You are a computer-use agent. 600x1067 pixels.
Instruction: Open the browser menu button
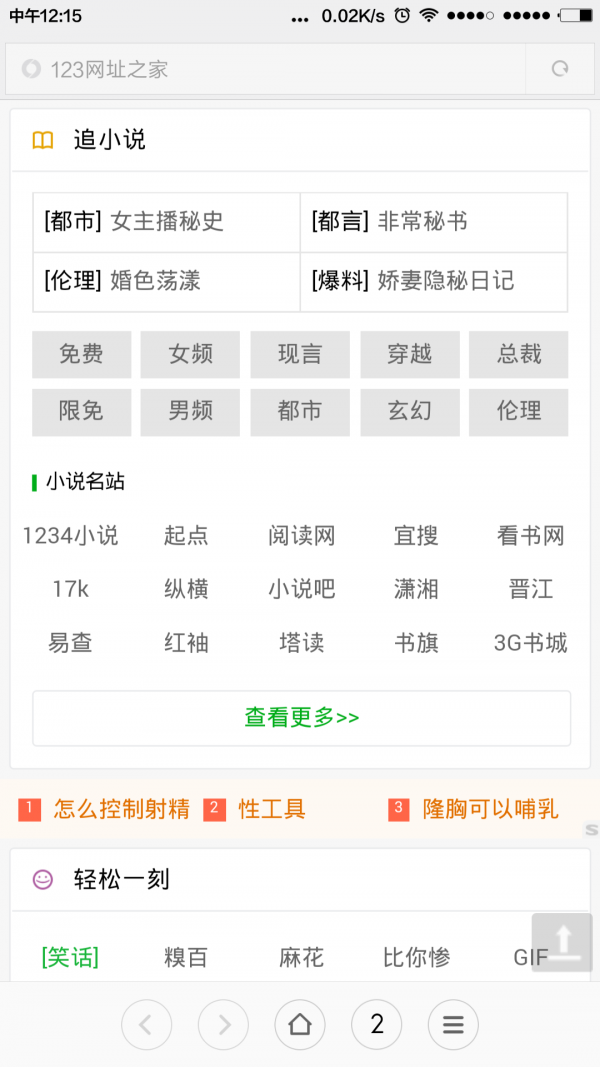[453, 1024]
